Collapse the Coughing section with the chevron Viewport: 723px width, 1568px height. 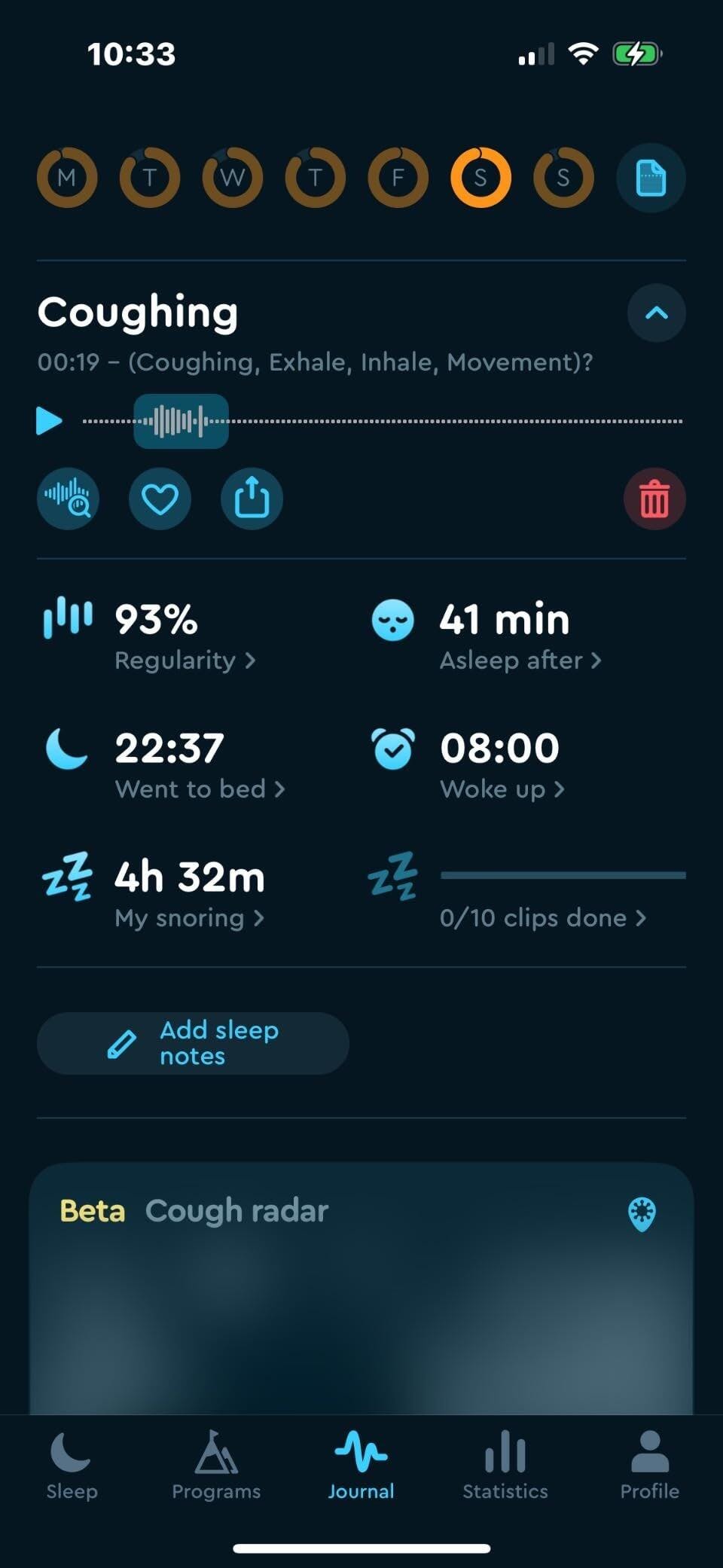pyautogui.click(x=656, y=313)
